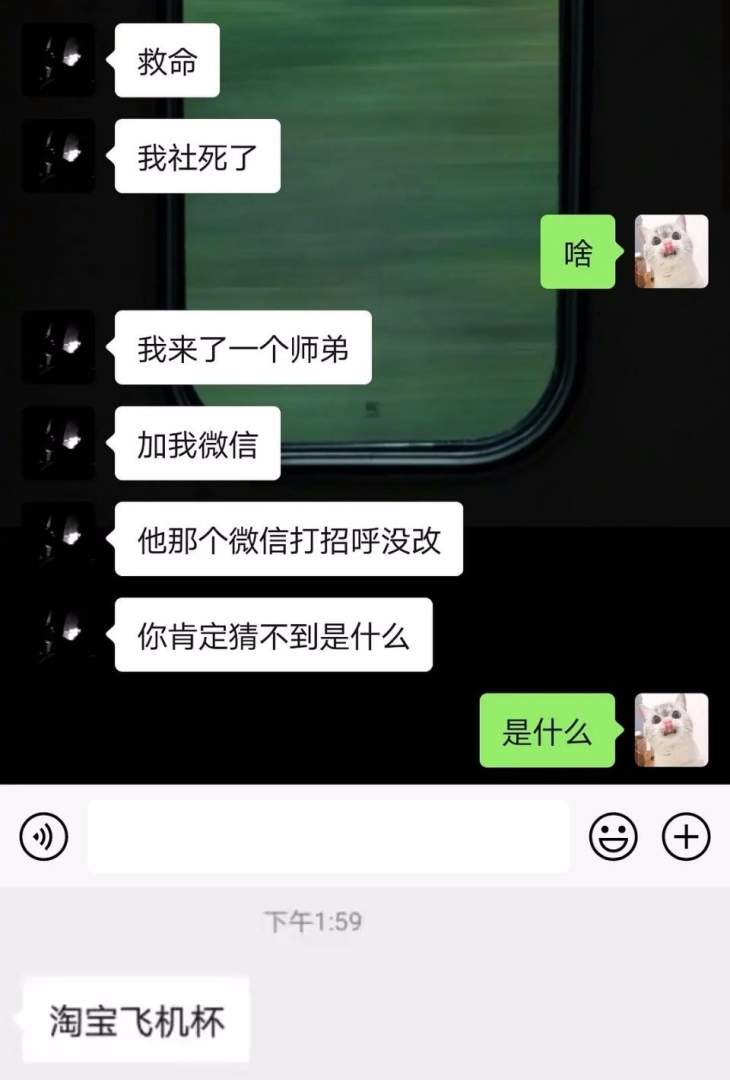This screenshot has height=1080, width=730.
Task: Focus the message text field
Action: pos(328,836)
